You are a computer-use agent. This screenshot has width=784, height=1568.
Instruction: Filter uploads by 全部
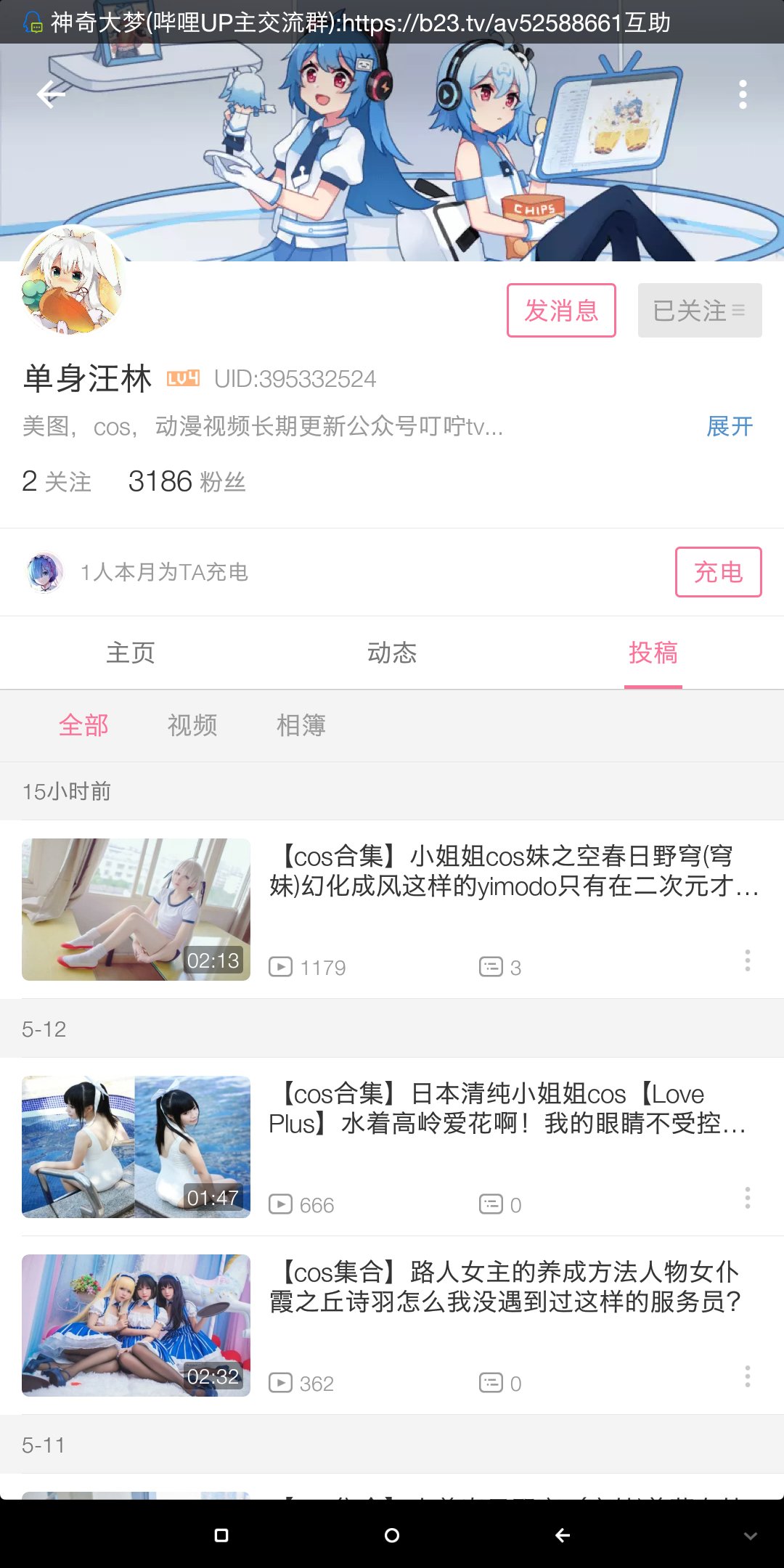tap(83, 725)
